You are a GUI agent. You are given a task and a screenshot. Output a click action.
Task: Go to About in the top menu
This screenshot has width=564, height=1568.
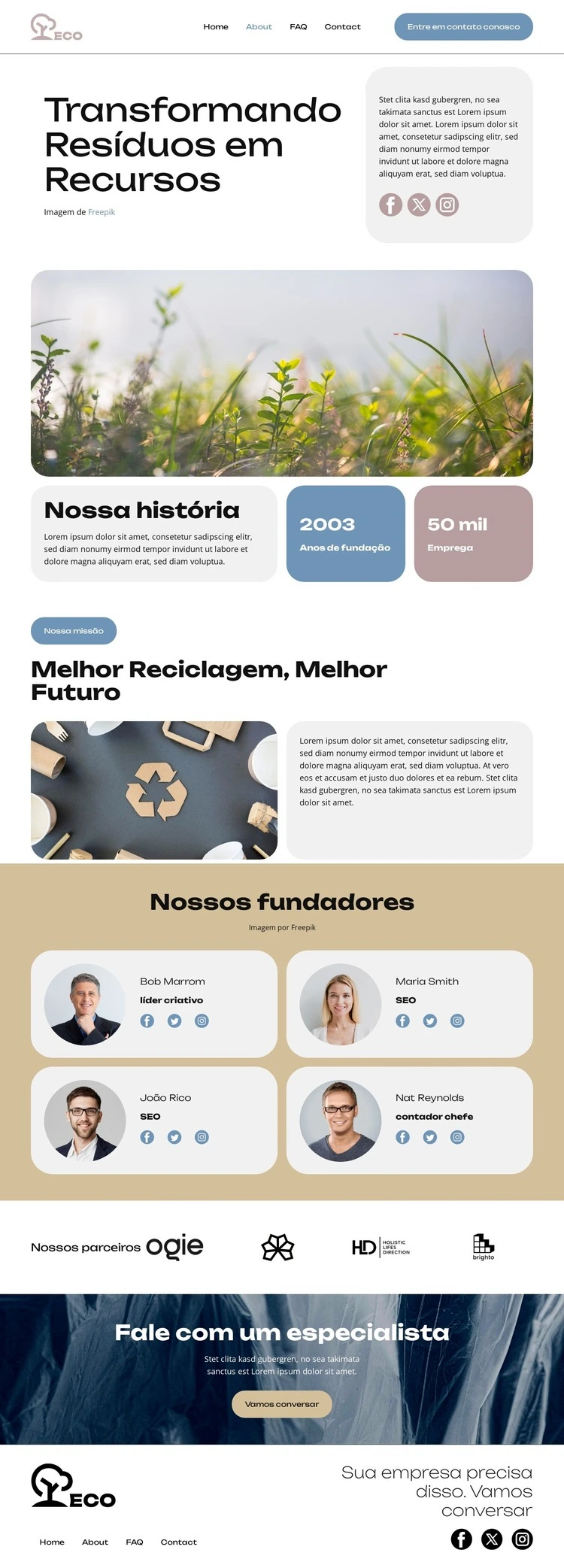(x=259, y=27)
